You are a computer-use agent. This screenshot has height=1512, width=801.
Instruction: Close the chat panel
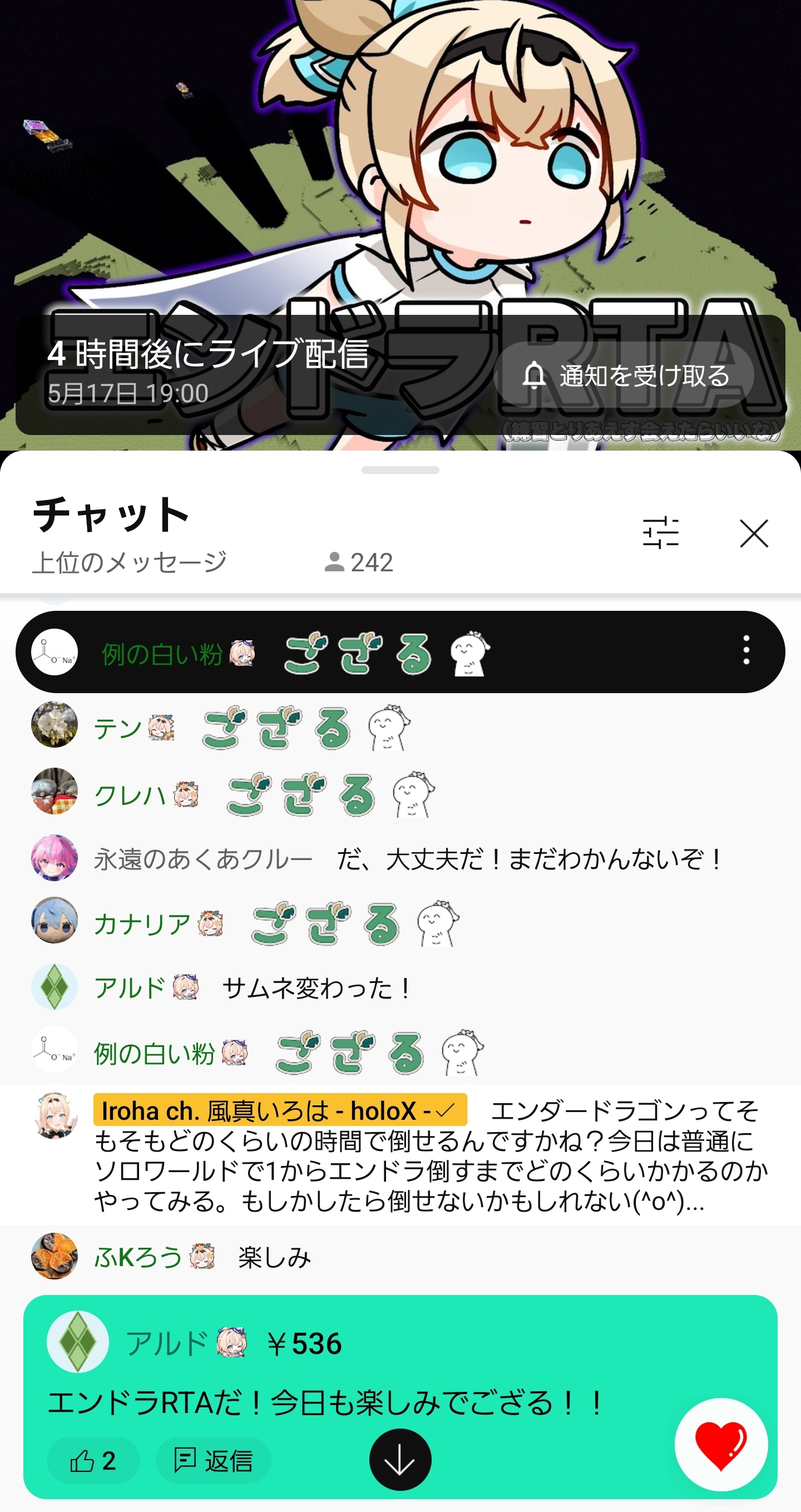tap(754, 533)
